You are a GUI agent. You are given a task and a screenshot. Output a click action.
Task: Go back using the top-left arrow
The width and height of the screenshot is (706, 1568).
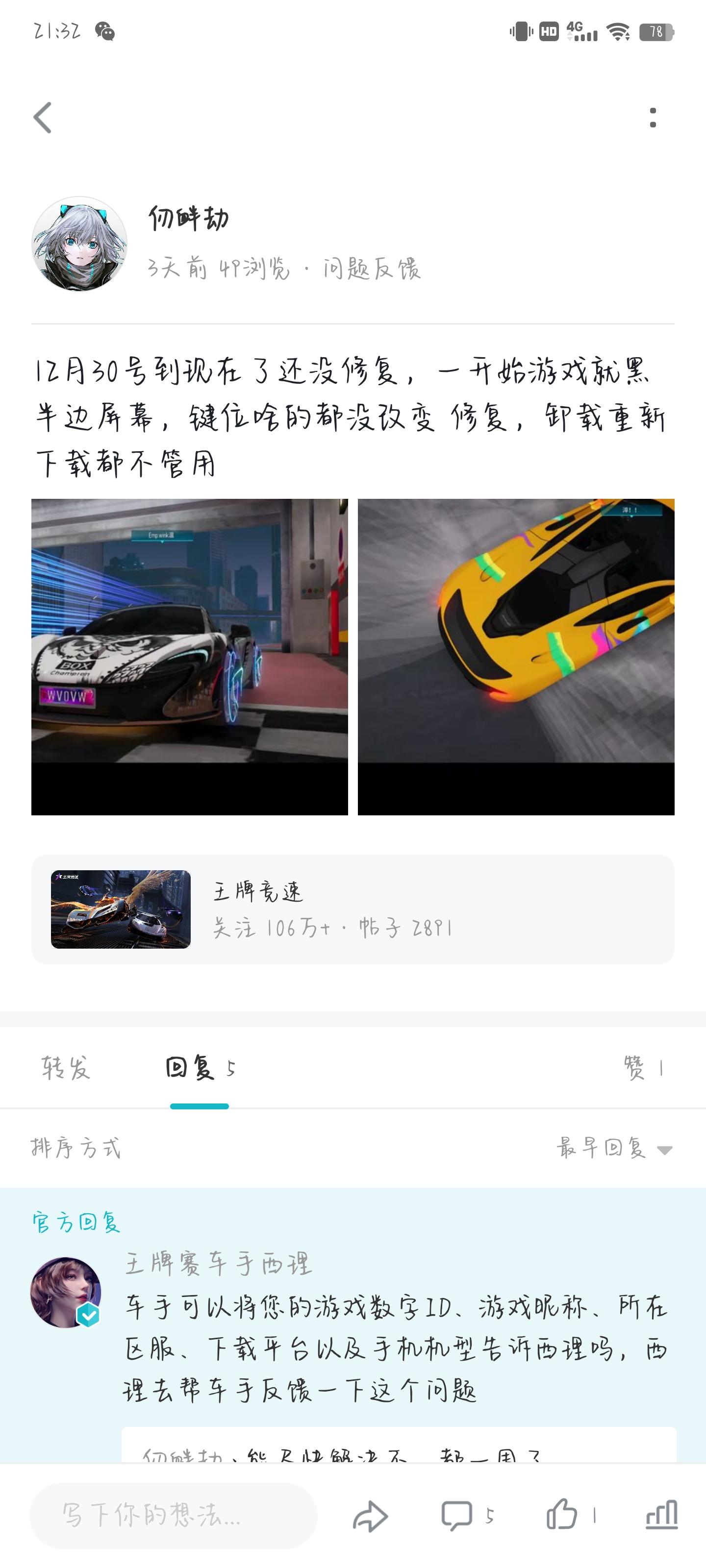tap(43, 118)
